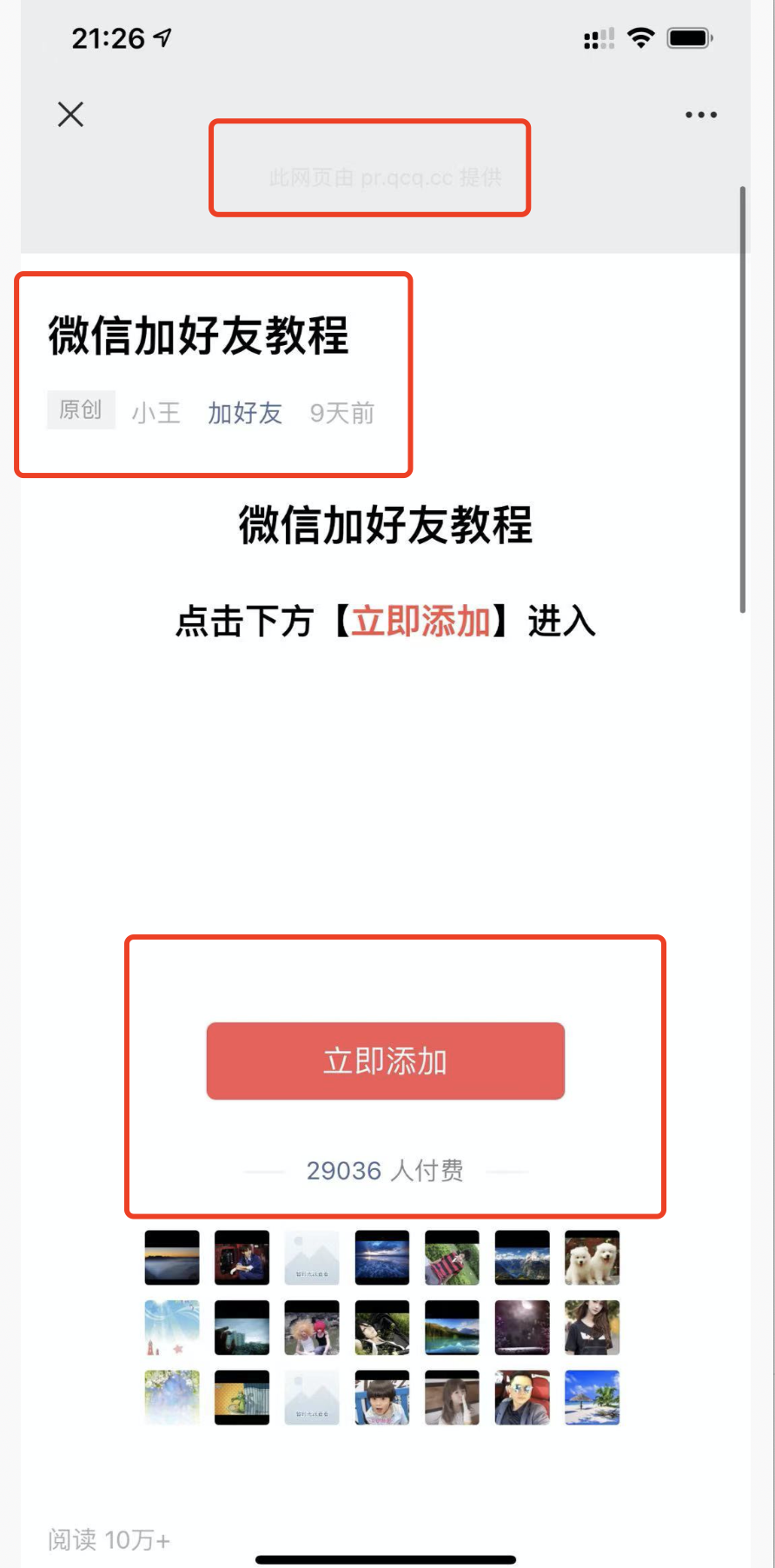This screenshot has width=775, height=1568.
Task: Tap the red 立即添加 button
Action: tap(385, 1061)
